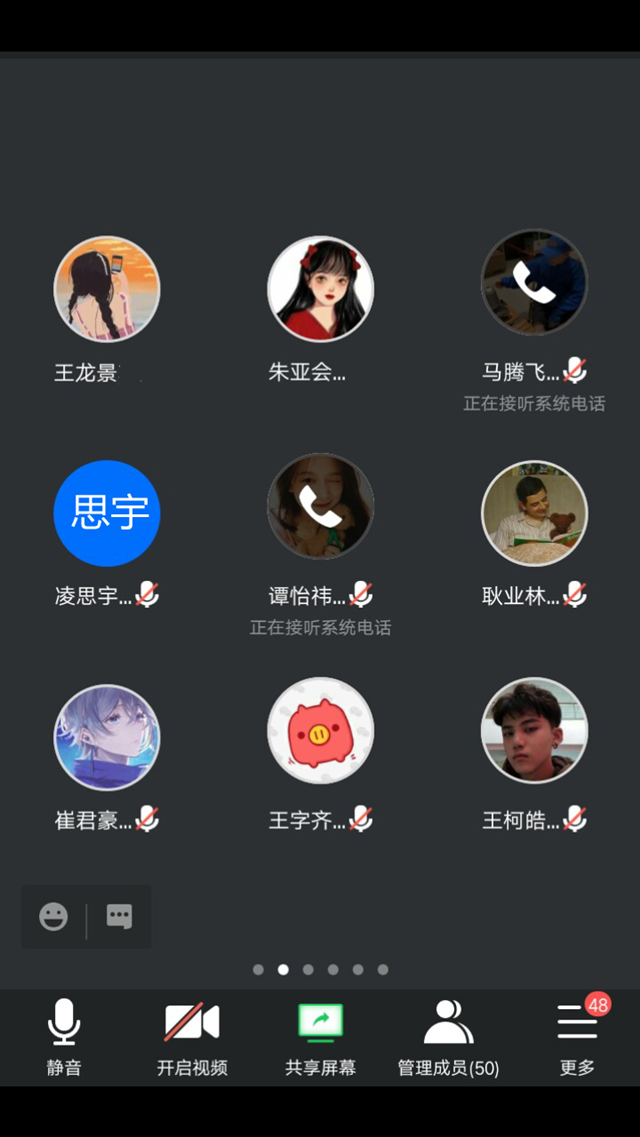
Task: Open 王字齐's participant tile
Action: (321, 731)
